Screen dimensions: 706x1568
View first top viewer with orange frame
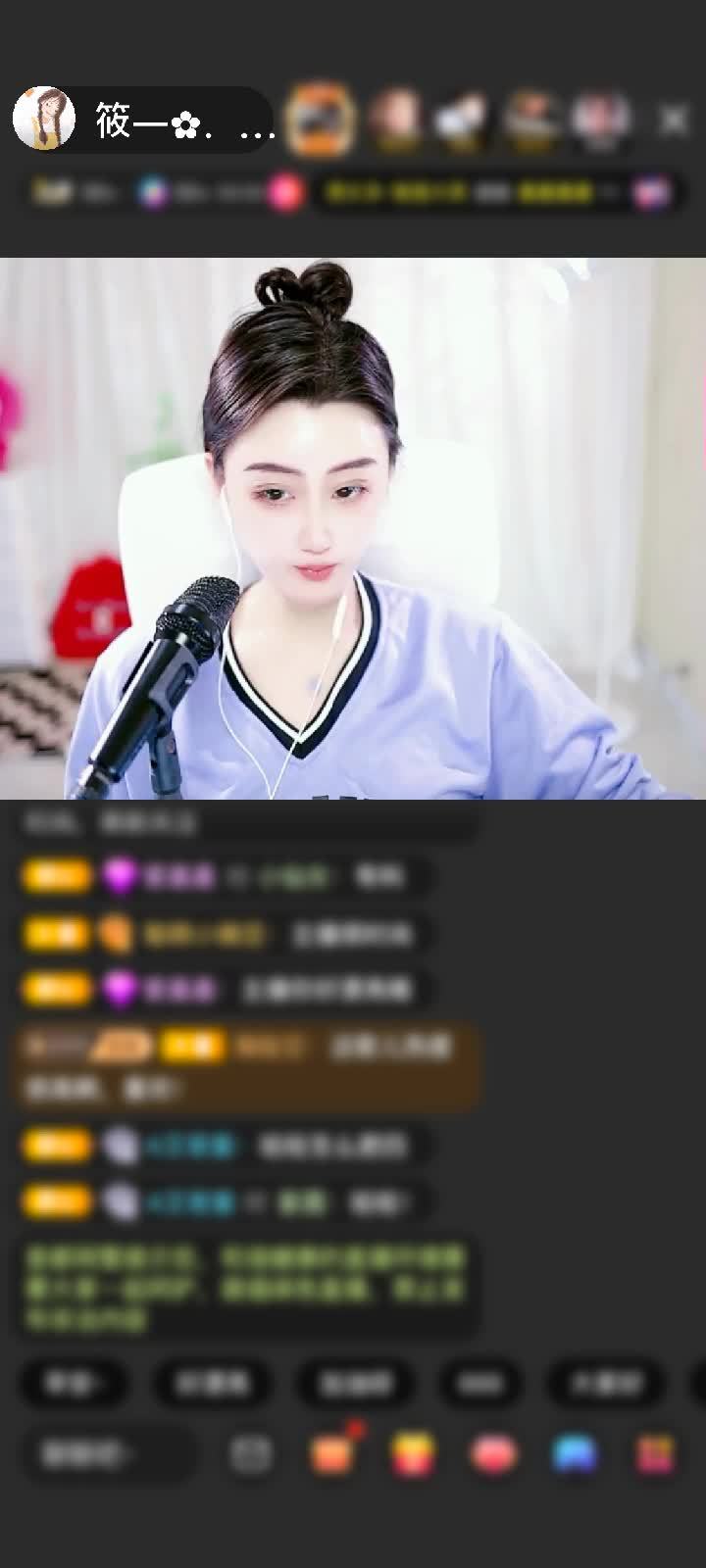[321, 119]
